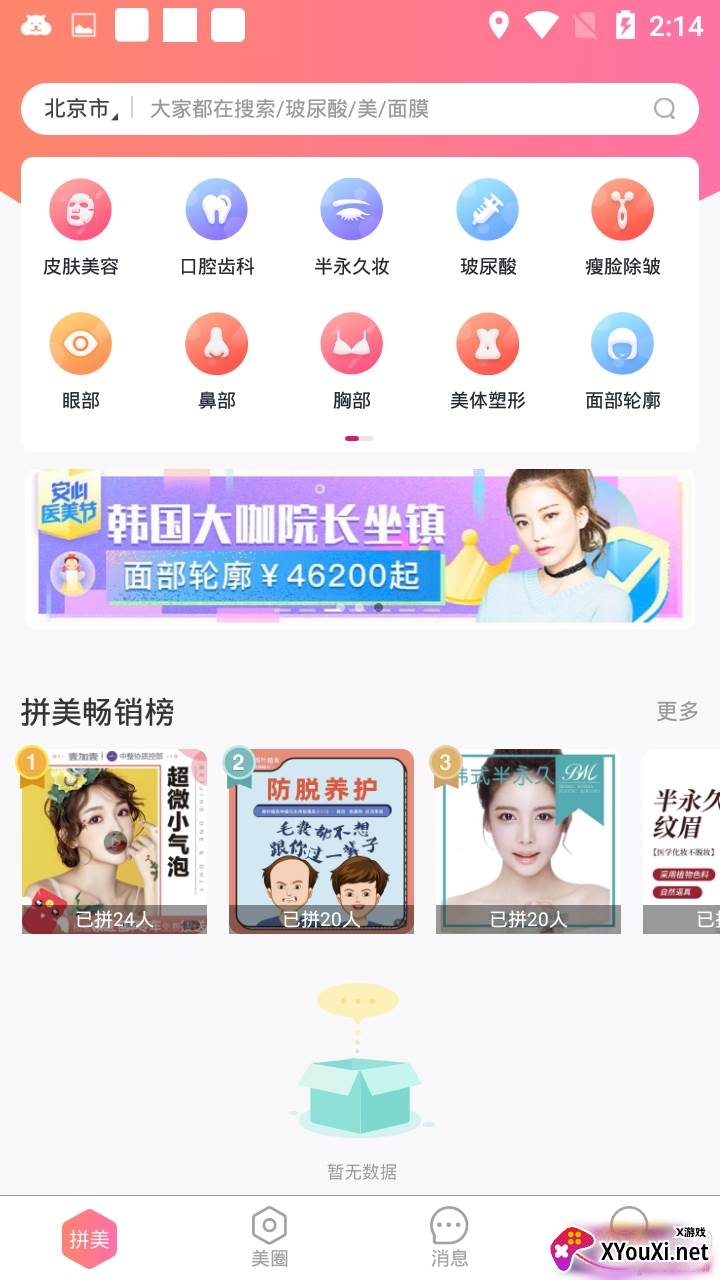Viewport: 720px width, 1280px height.
Task: Open the 美体塑形 category
Action: [487, 360]
